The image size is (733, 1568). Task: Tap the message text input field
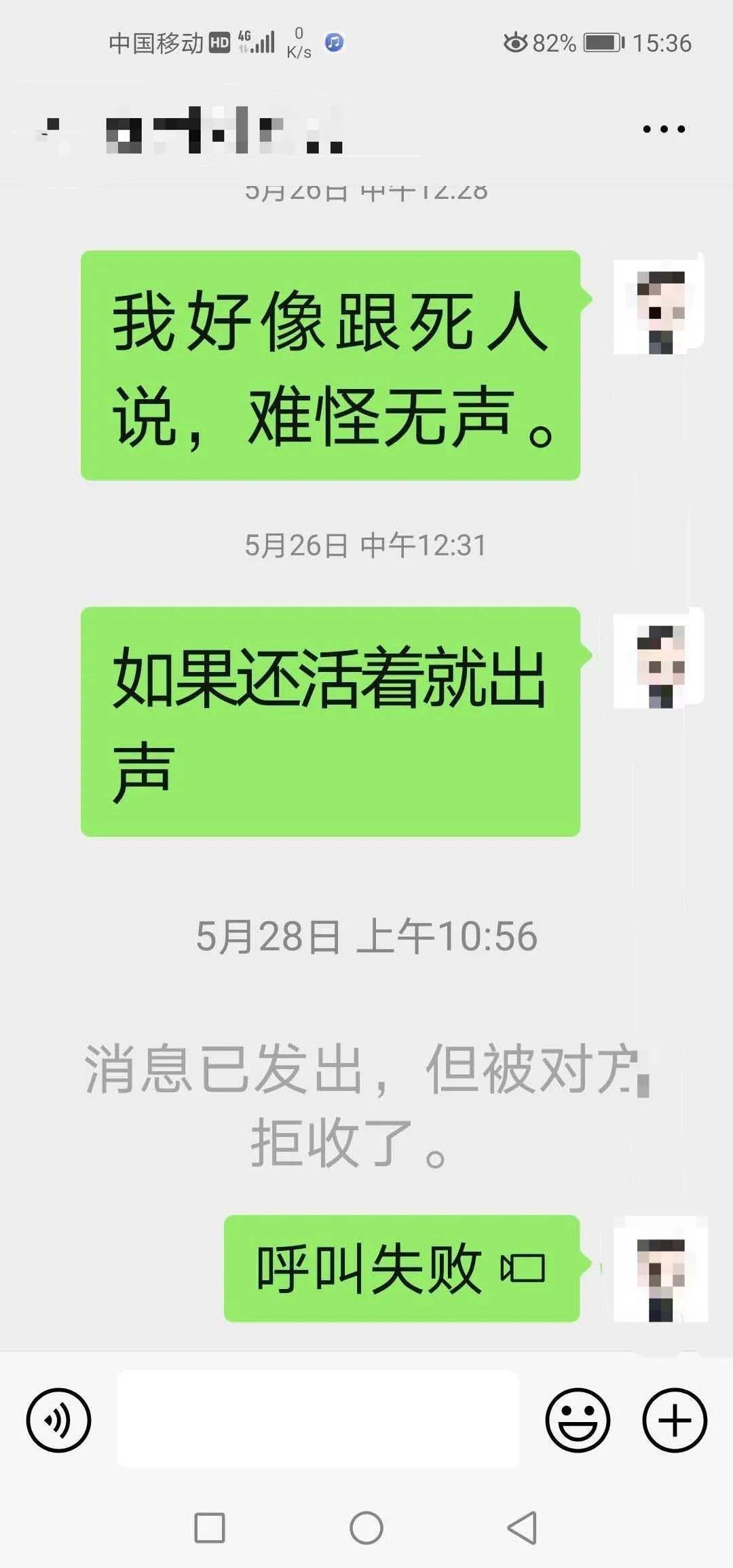click(318, 1419)
